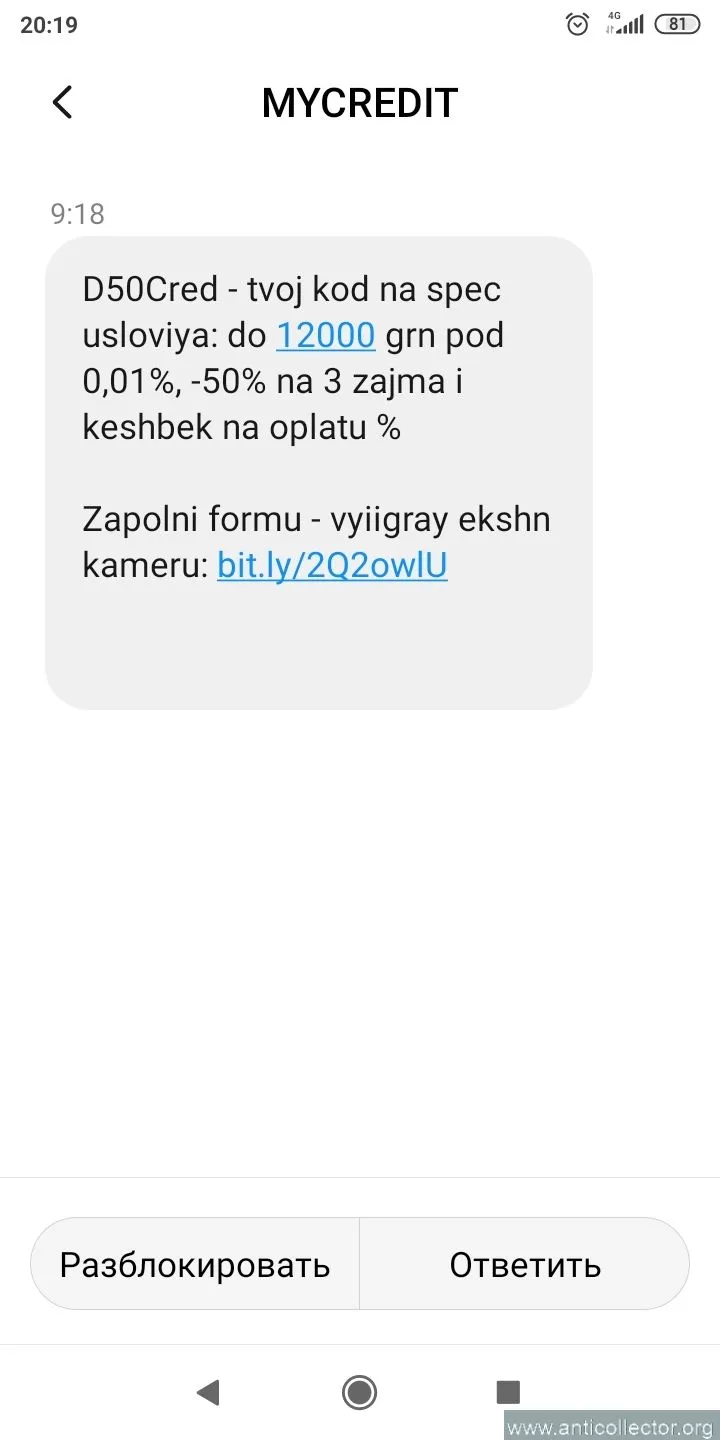Tap the system home button
The image size is (720, 1440).
pos(359,1391)
